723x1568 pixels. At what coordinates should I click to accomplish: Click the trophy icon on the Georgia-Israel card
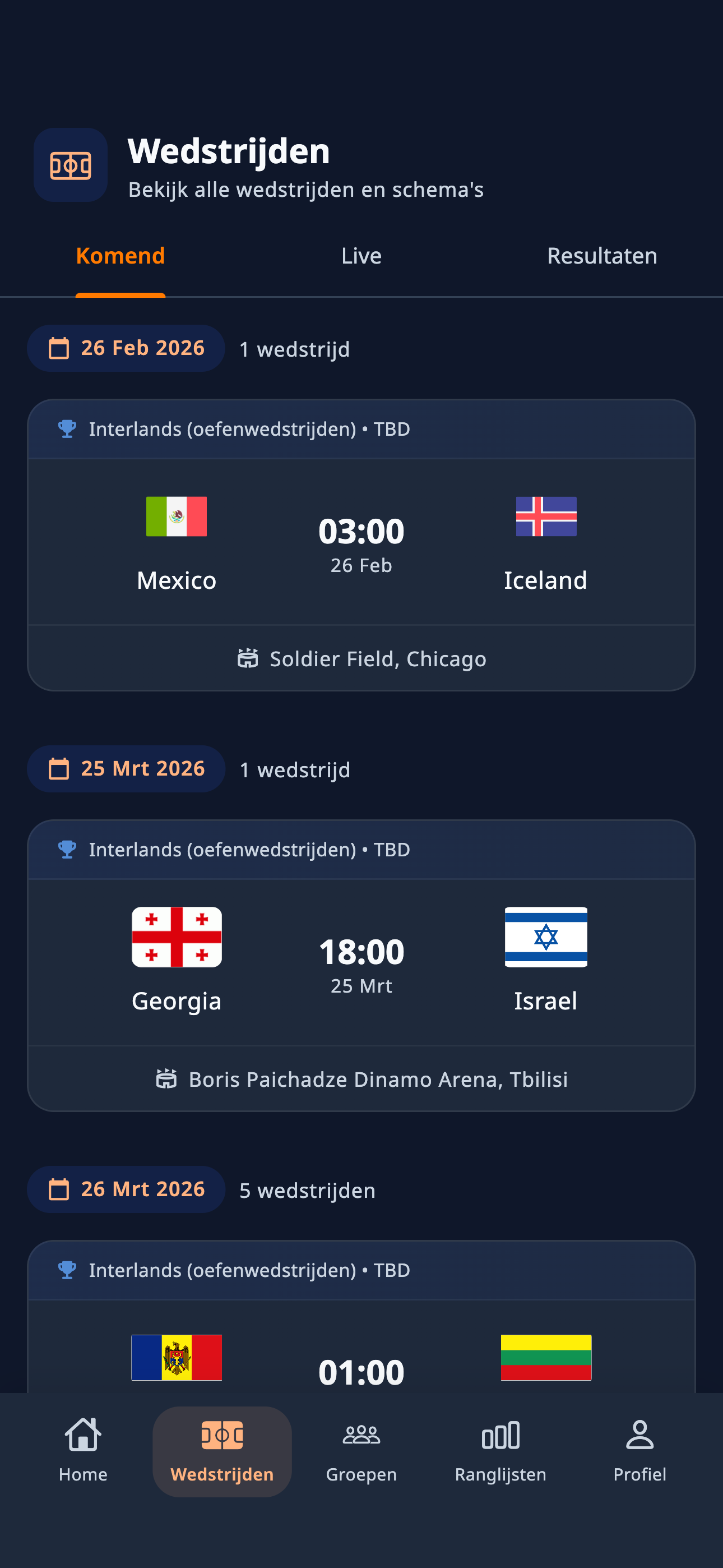67,849
